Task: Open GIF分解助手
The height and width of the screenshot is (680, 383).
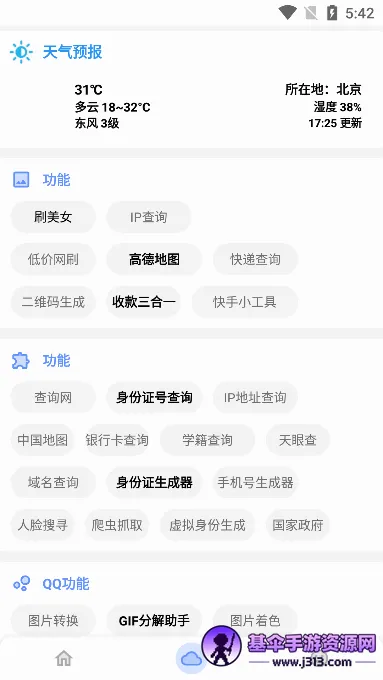Action: coord(154,621)
